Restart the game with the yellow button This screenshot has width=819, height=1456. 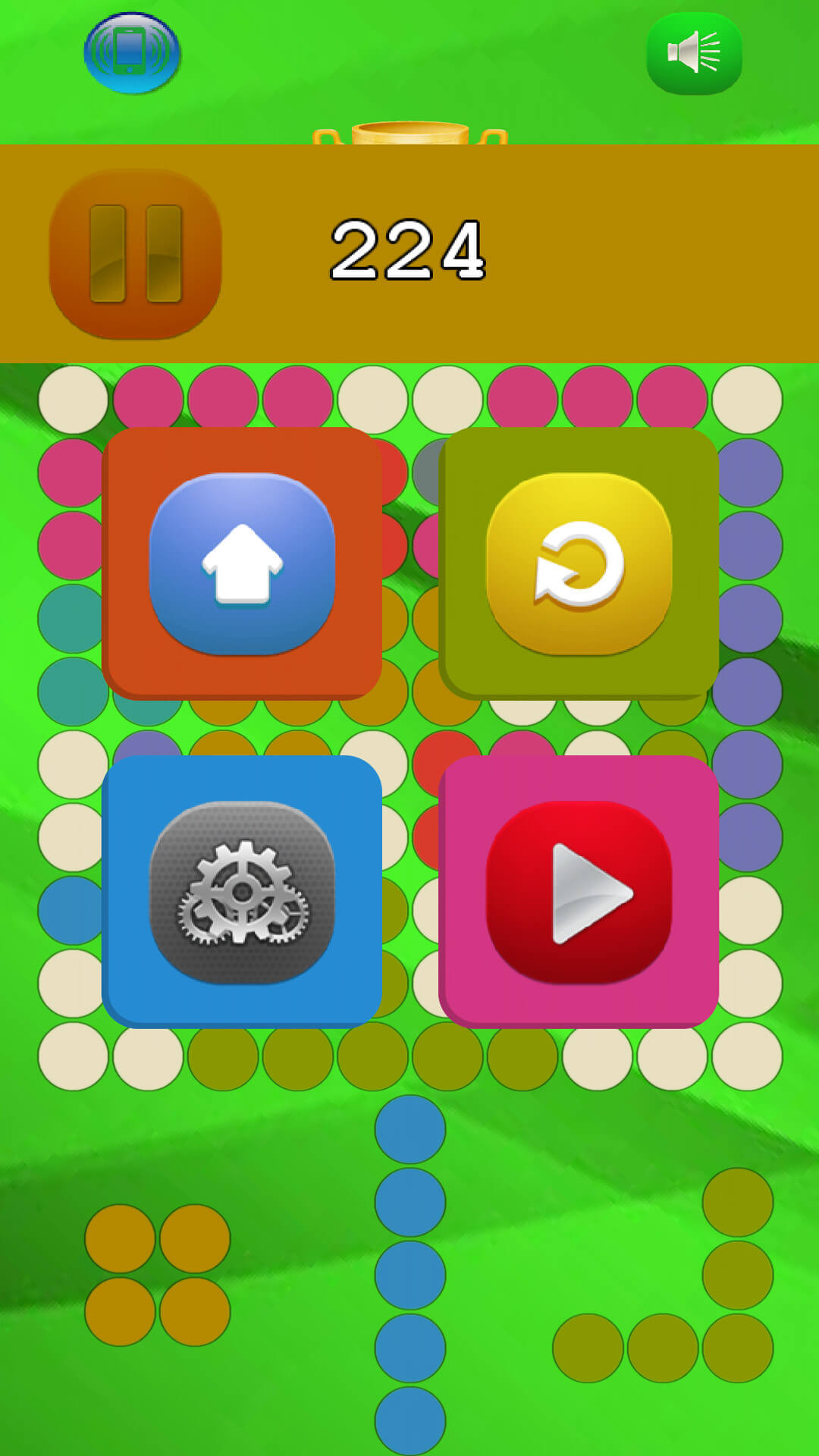(579, 563)
